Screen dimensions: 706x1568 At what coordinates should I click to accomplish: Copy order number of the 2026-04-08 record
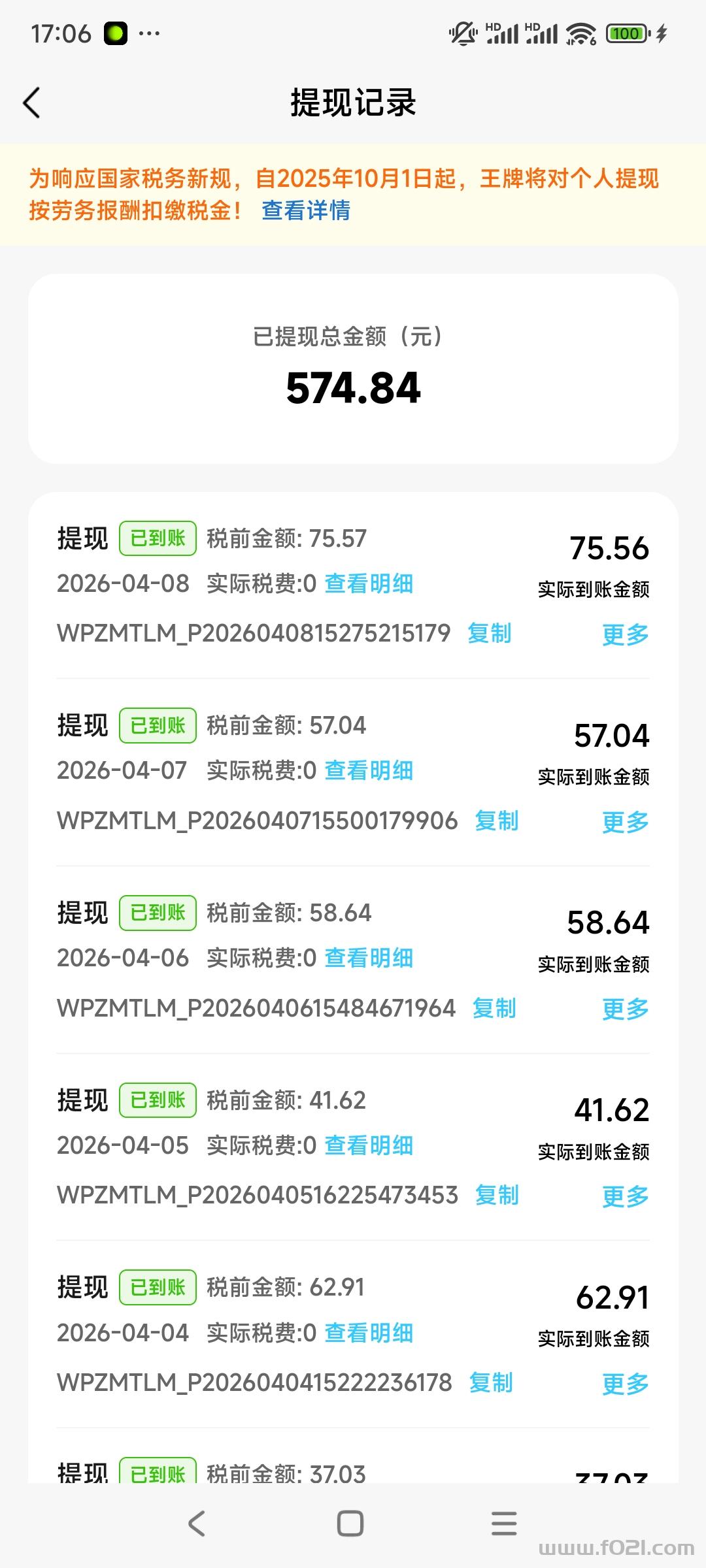coord(489,632)
